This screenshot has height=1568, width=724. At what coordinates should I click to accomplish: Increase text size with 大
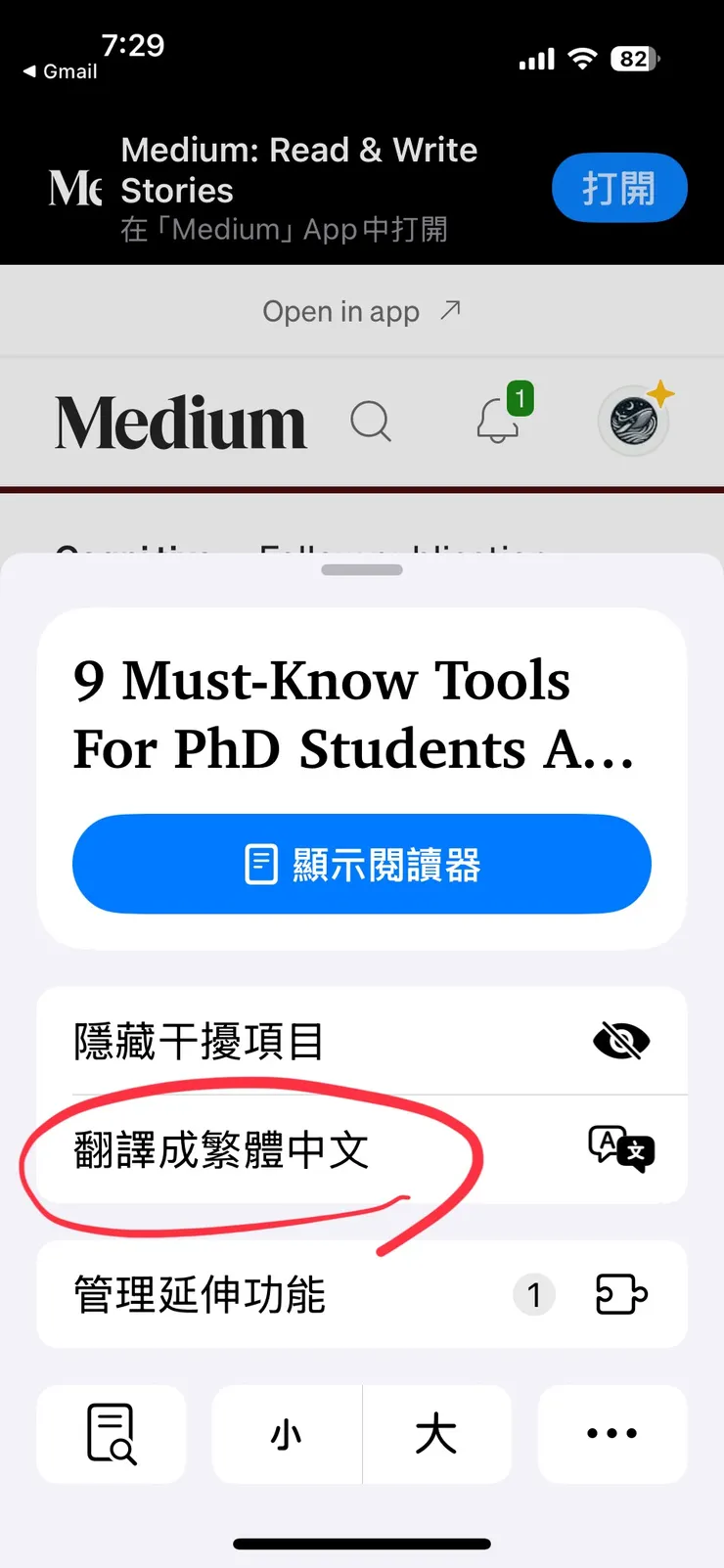[x=436, y=1435]
